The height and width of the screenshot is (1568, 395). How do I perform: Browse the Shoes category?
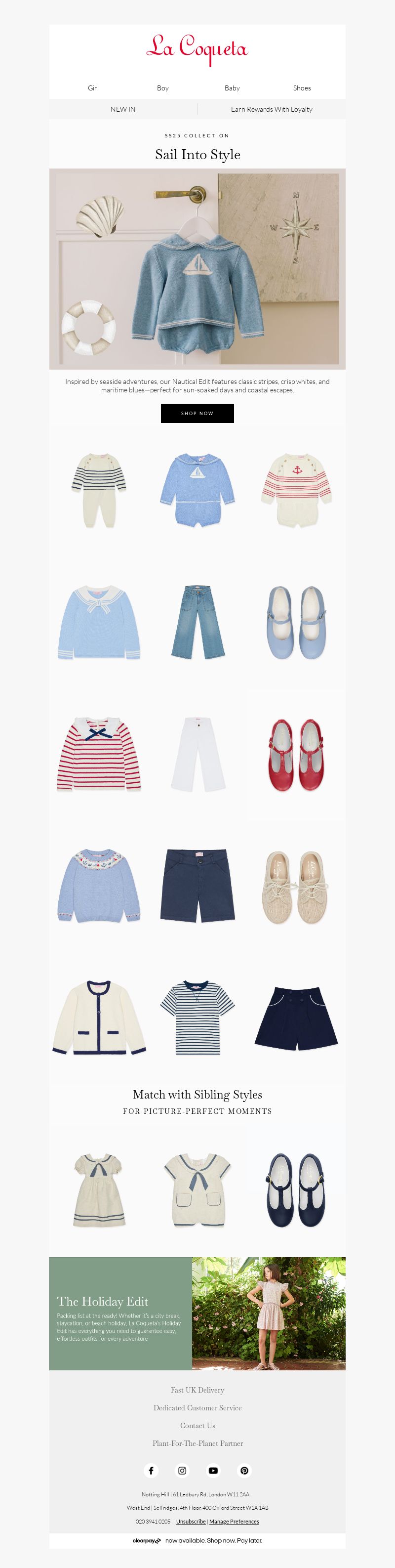pos(302,88)
